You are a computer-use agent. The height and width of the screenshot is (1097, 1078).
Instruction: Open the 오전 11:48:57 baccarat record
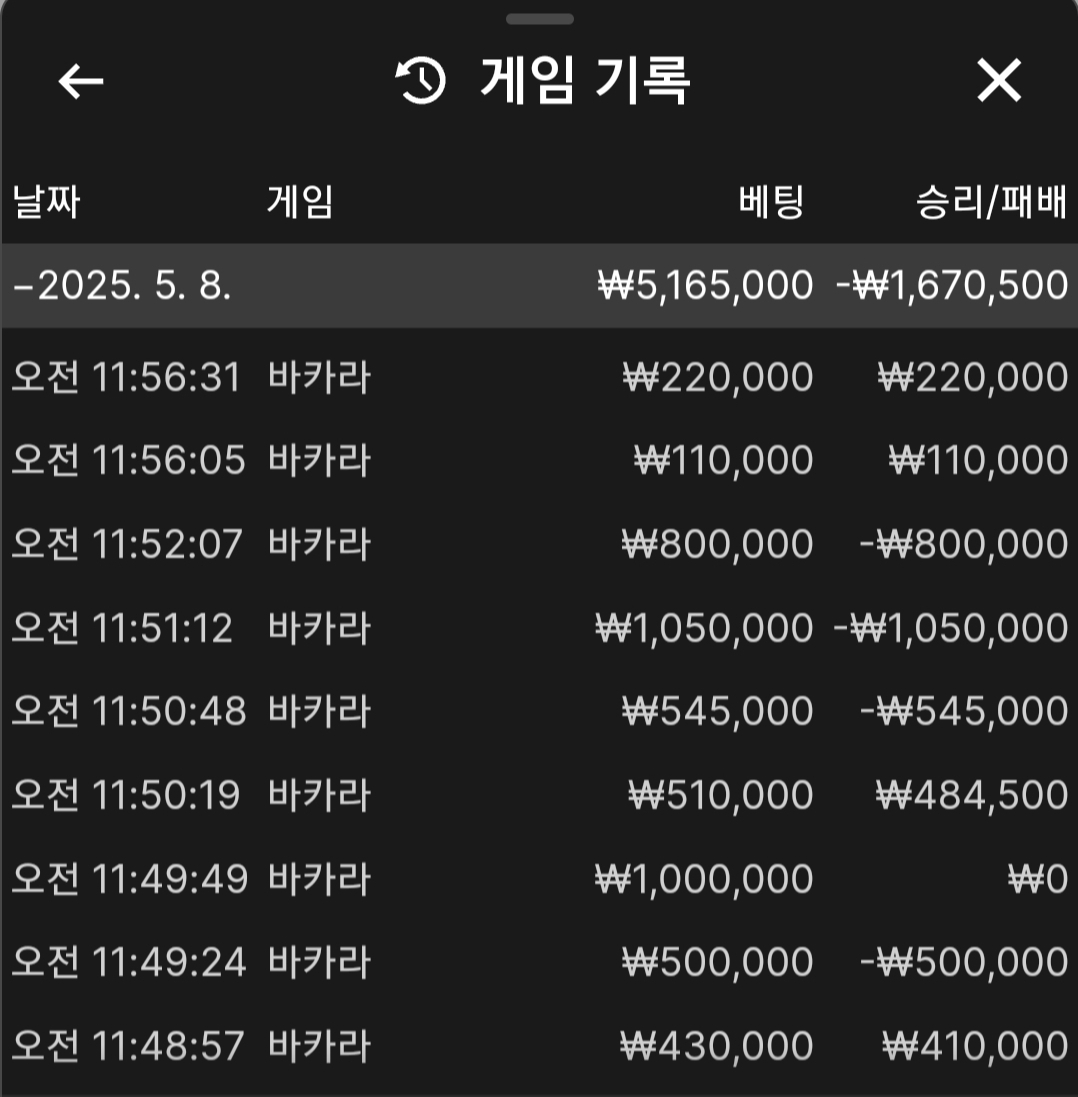539,1047
